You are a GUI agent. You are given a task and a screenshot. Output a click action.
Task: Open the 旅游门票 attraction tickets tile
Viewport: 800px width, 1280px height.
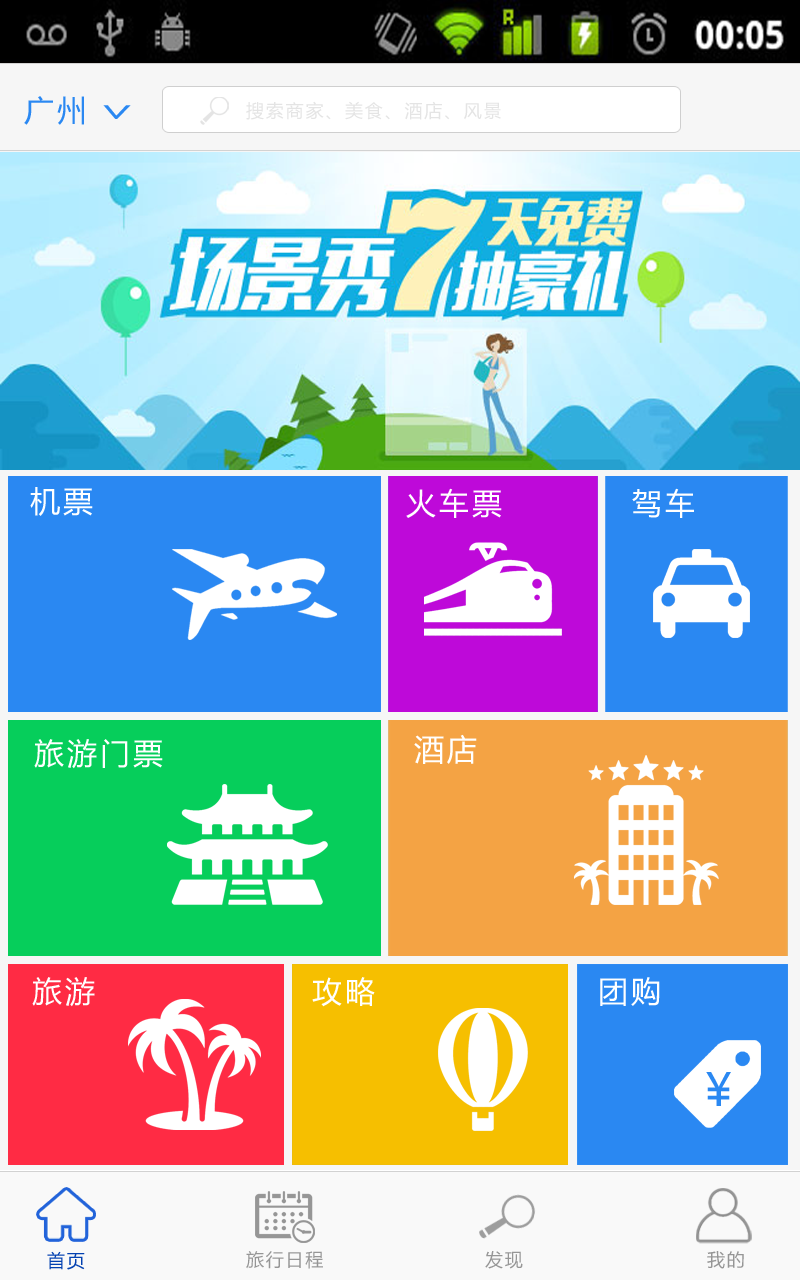pos(194,838)
